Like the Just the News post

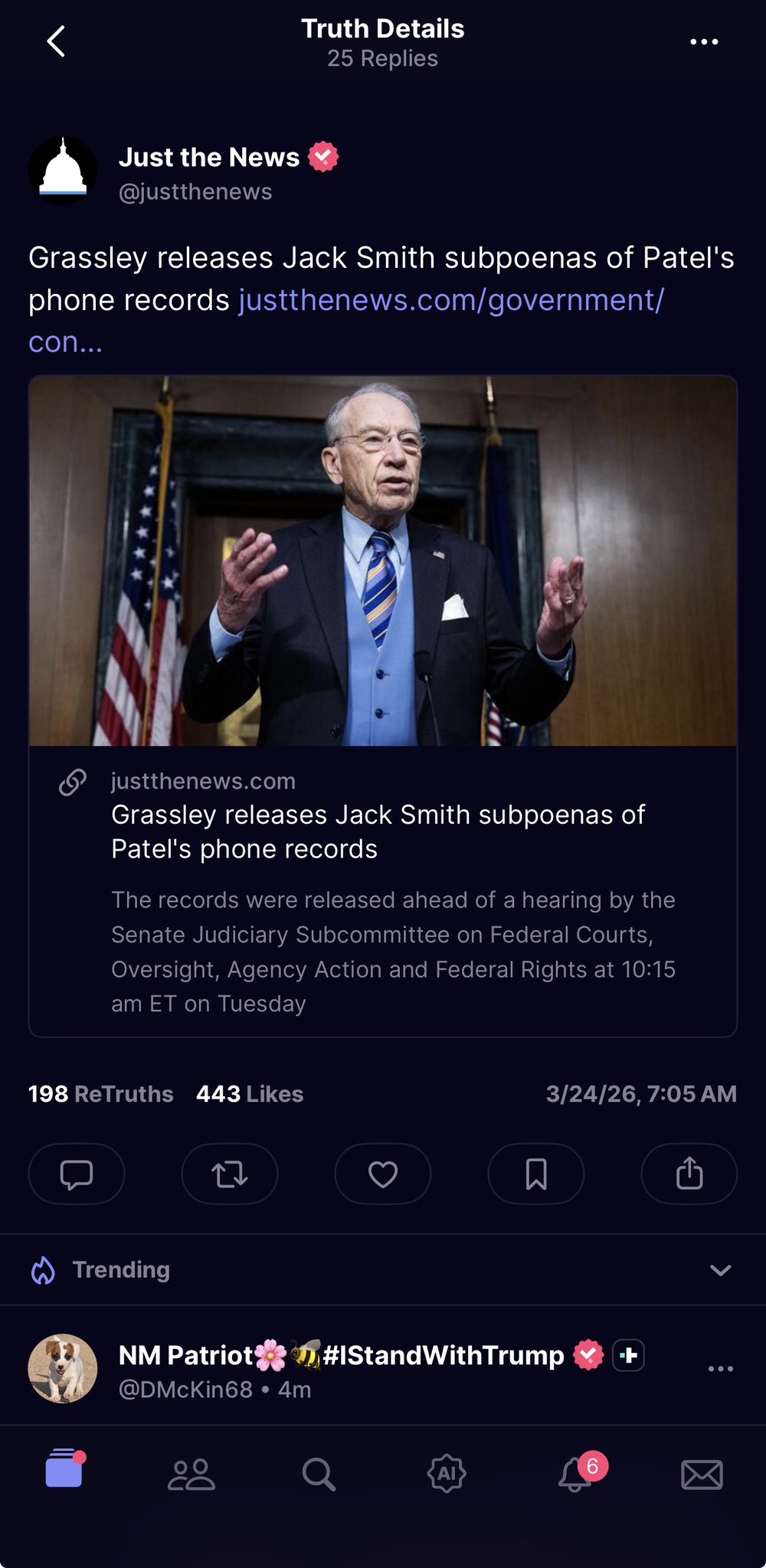click(383, 1174)
